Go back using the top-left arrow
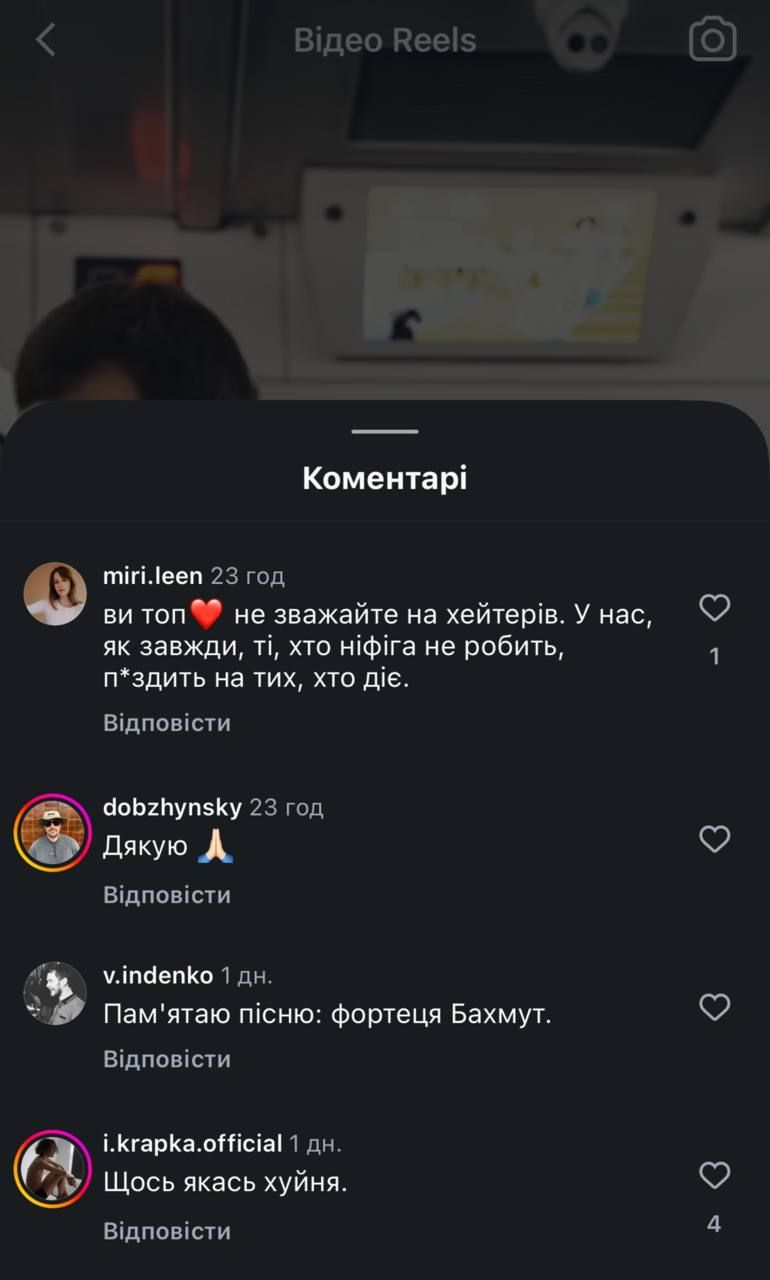This screenshot has height=1280, width=770. click(45, 40)
